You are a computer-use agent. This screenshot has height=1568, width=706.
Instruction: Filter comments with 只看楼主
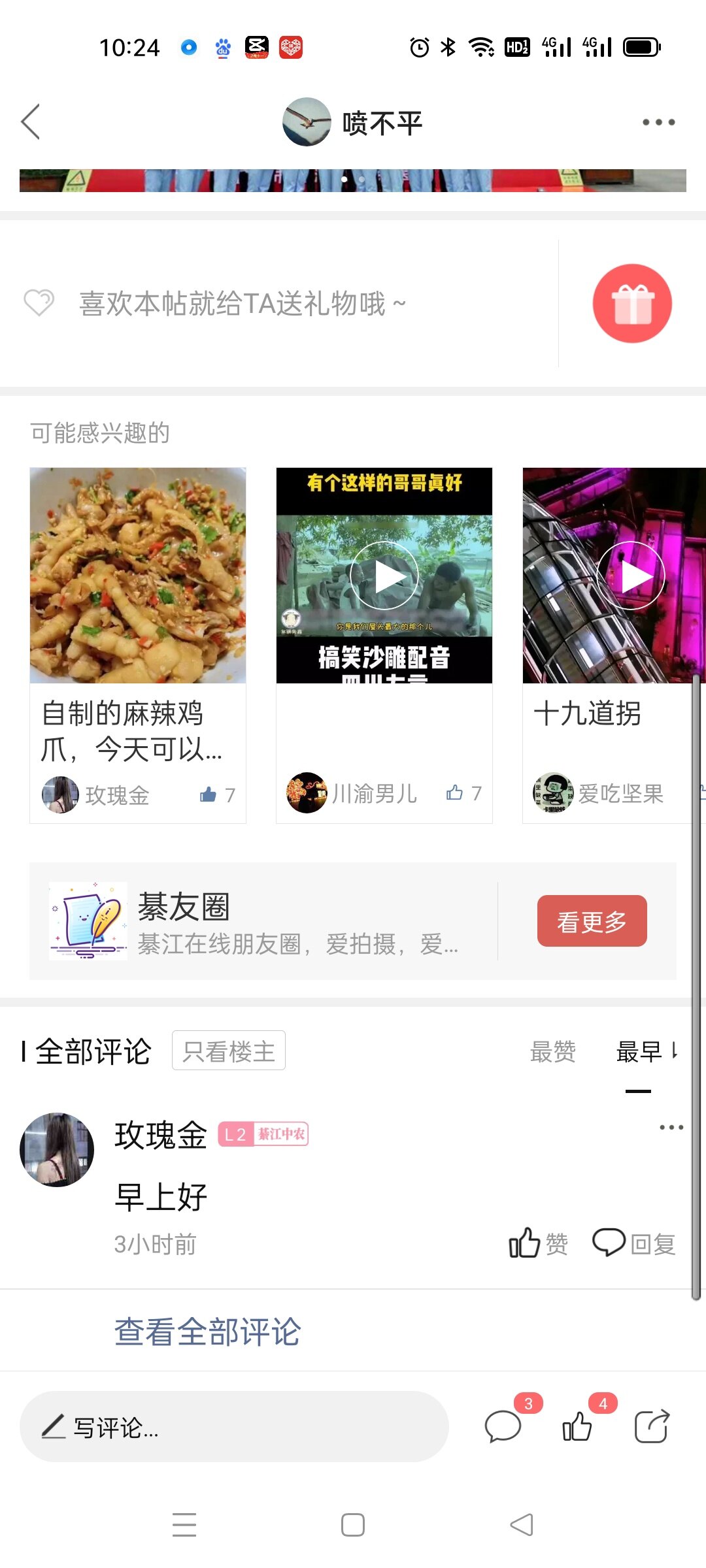click(x=229, y=1051)
